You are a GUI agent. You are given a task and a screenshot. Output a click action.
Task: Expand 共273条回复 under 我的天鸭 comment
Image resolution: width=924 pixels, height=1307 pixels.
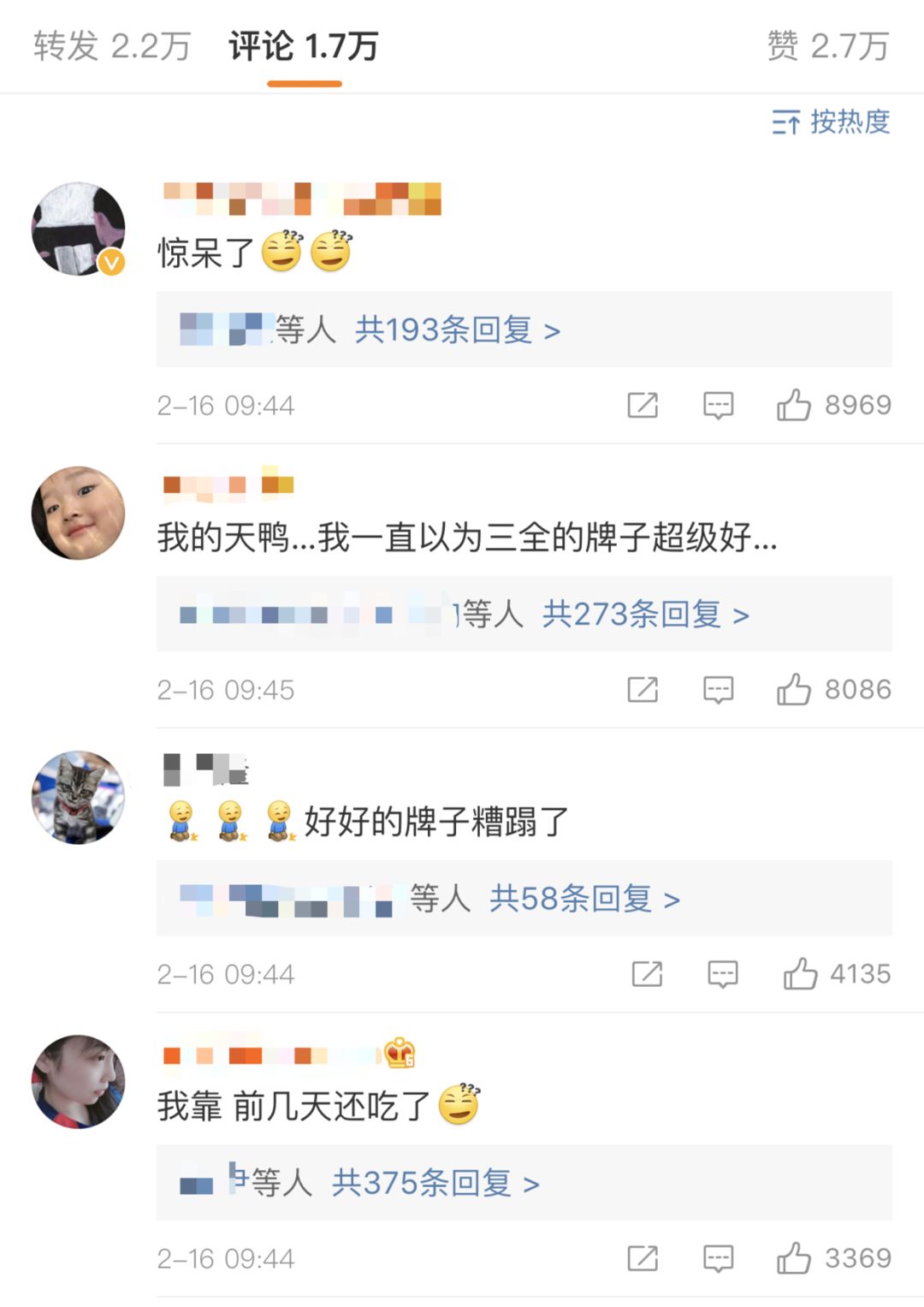click(x=645, y=615)
